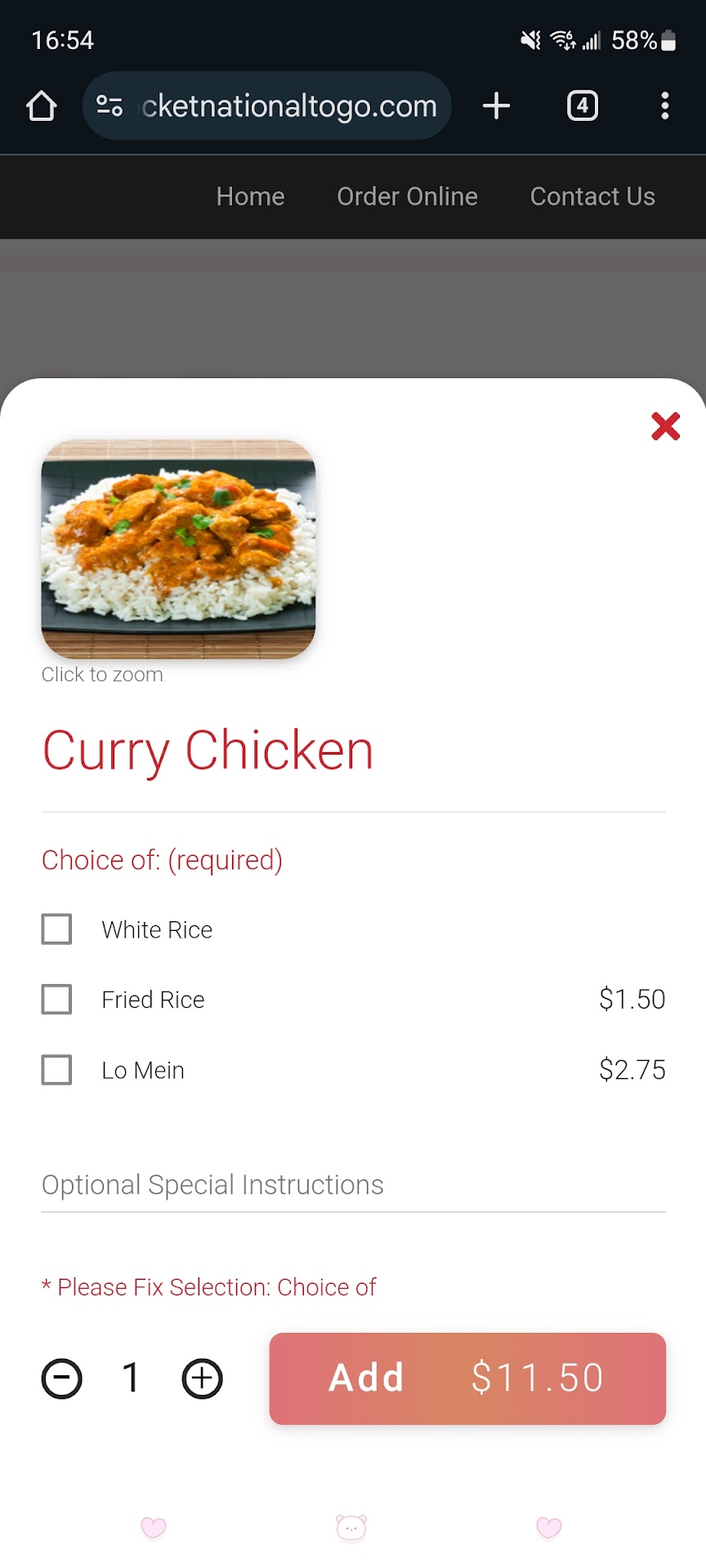Image resolution: width=706 pixels, height=1568 pixels.
Task: Choose Lo Mein as the side
Action: pyautogui.click(x=56, y=1070)
